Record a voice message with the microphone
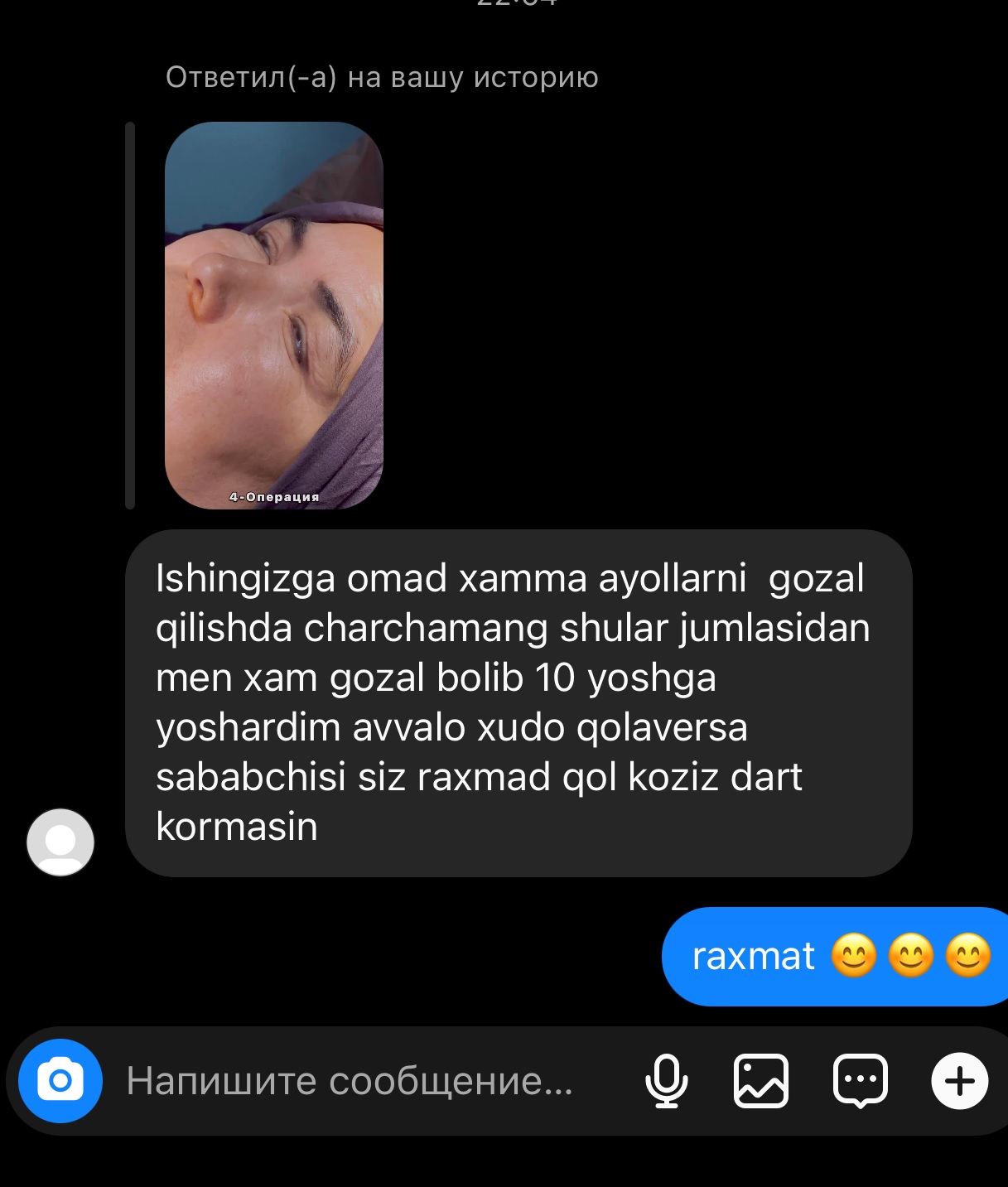 (666, 1081)
